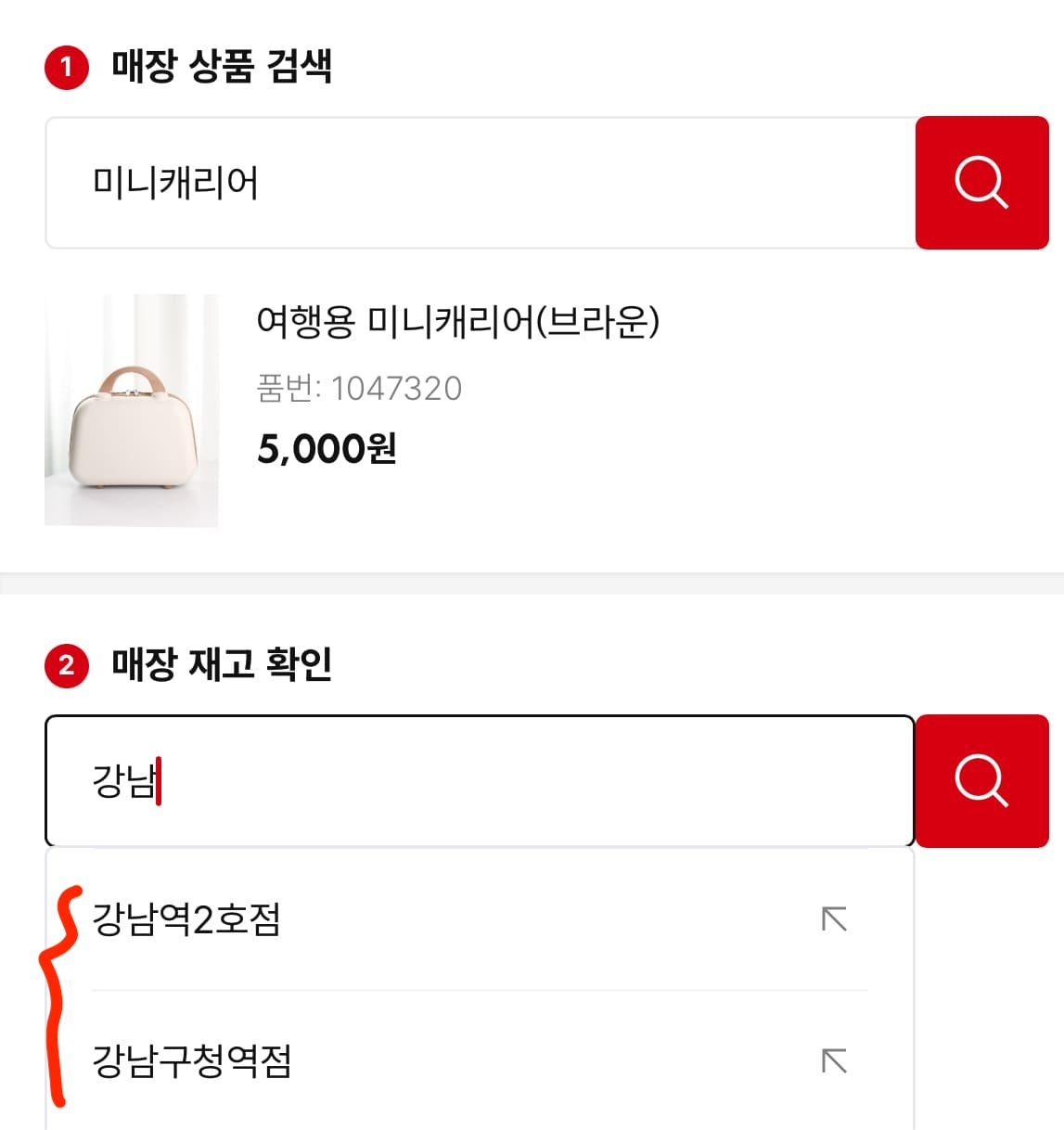Click the red badge numbered 2
Image resolution: width=1064 pixels, height=1130 pixels.
(x=67, y=661)
